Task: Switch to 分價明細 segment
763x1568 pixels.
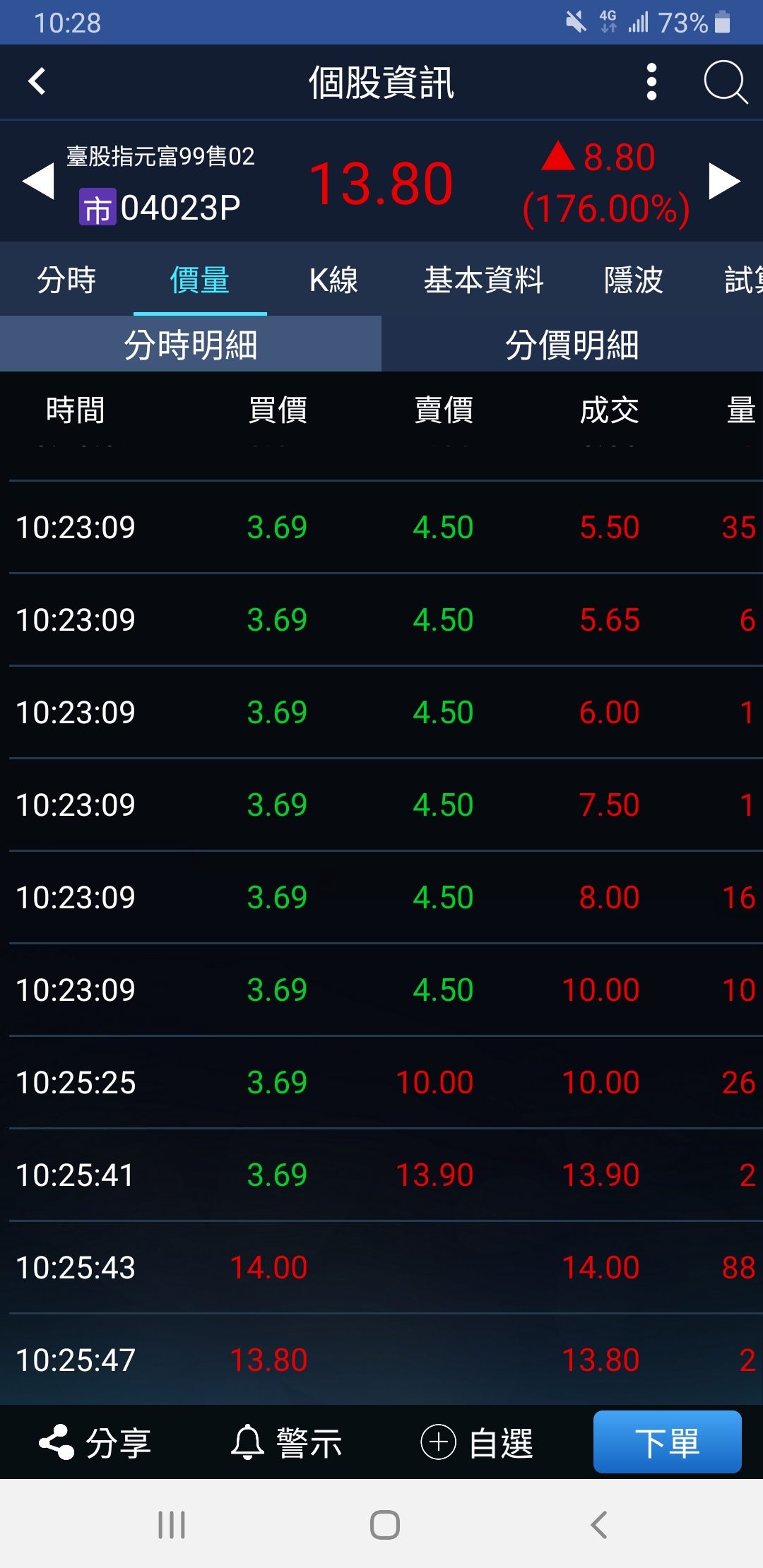Action: pos(572,345)
